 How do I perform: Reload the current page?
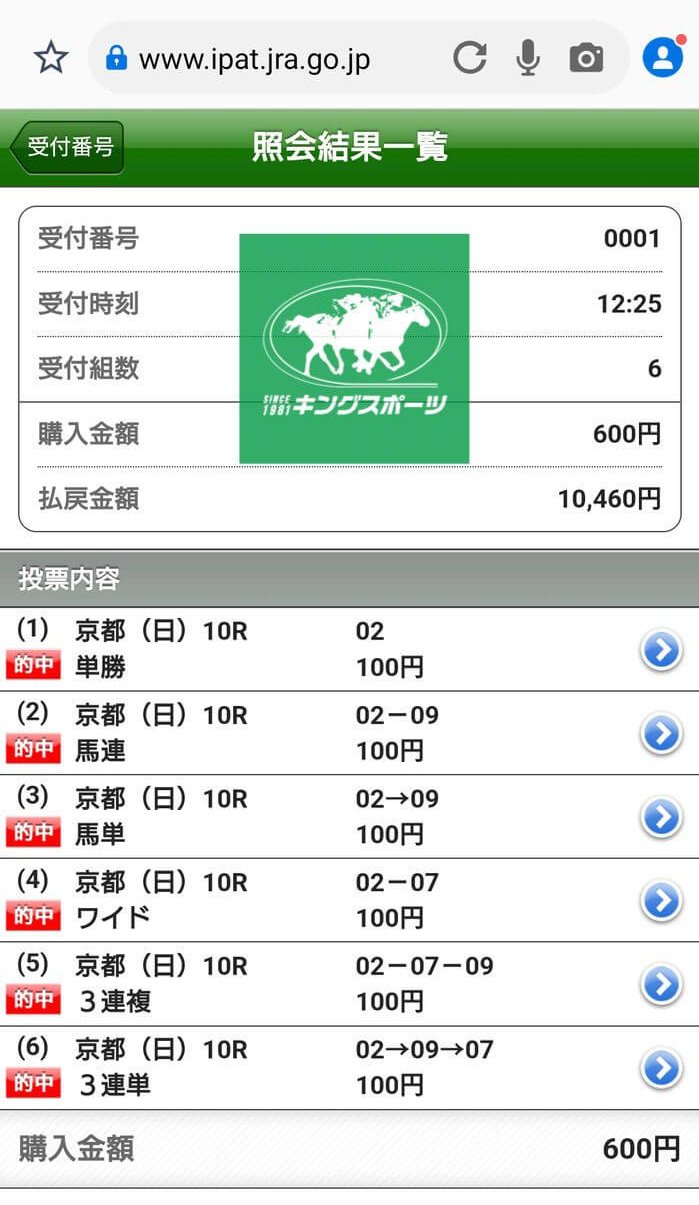tap(469, 58)
